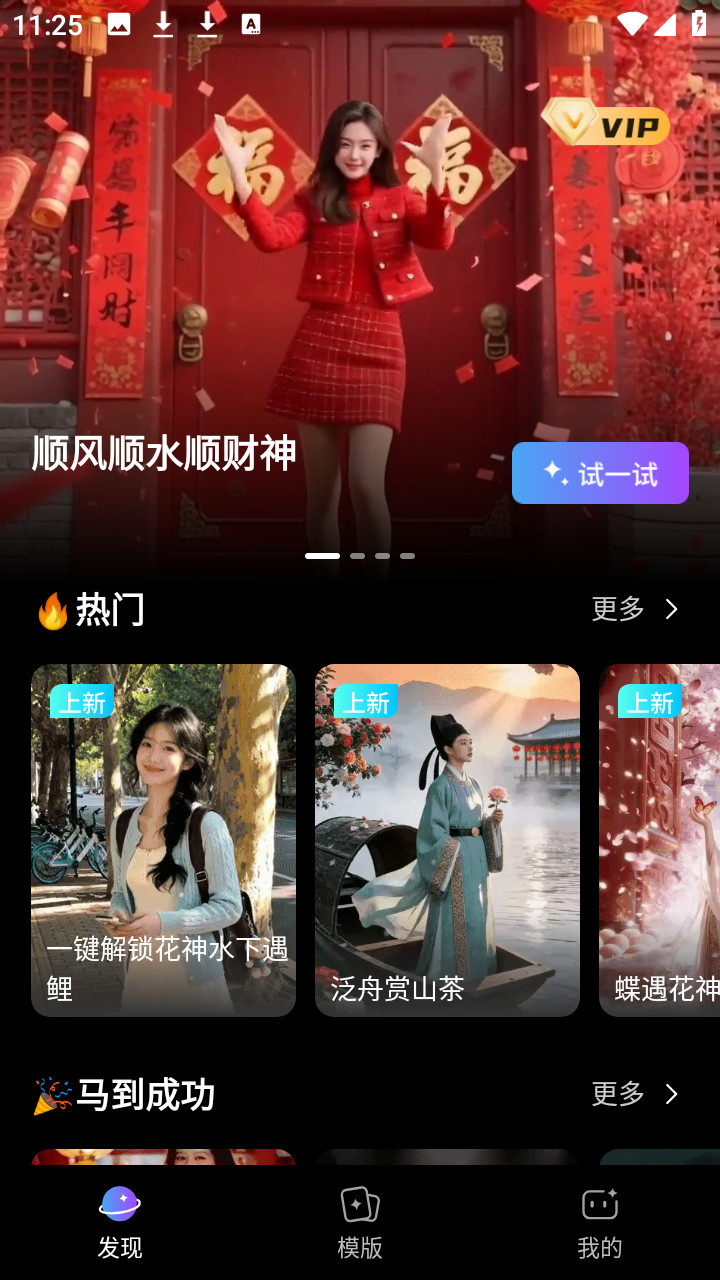720x1280 pixels.
Task: Switch to the 发现 tab
Action: click(x=120, y=1222)
